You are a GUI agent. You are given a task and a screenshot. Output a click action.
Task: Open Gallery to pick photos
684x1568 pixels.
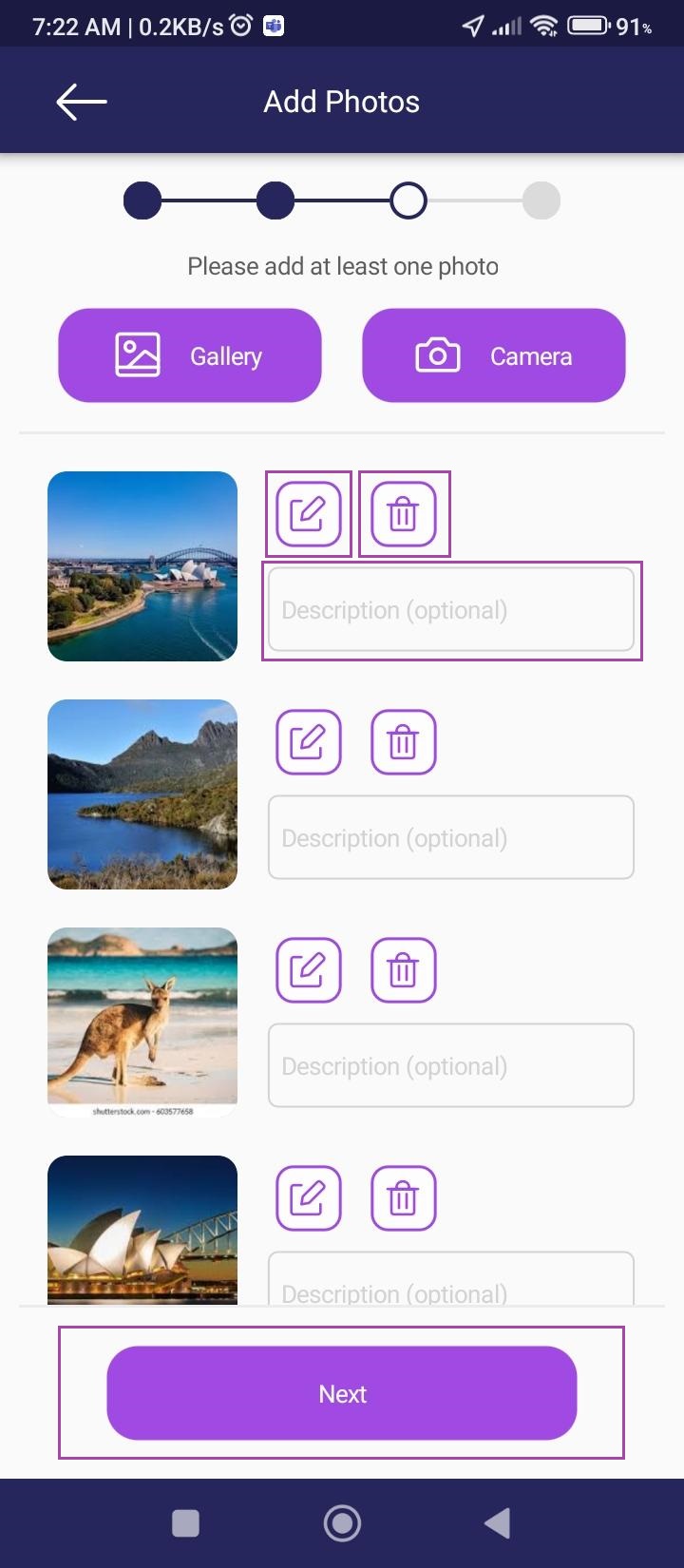point(190,355)
